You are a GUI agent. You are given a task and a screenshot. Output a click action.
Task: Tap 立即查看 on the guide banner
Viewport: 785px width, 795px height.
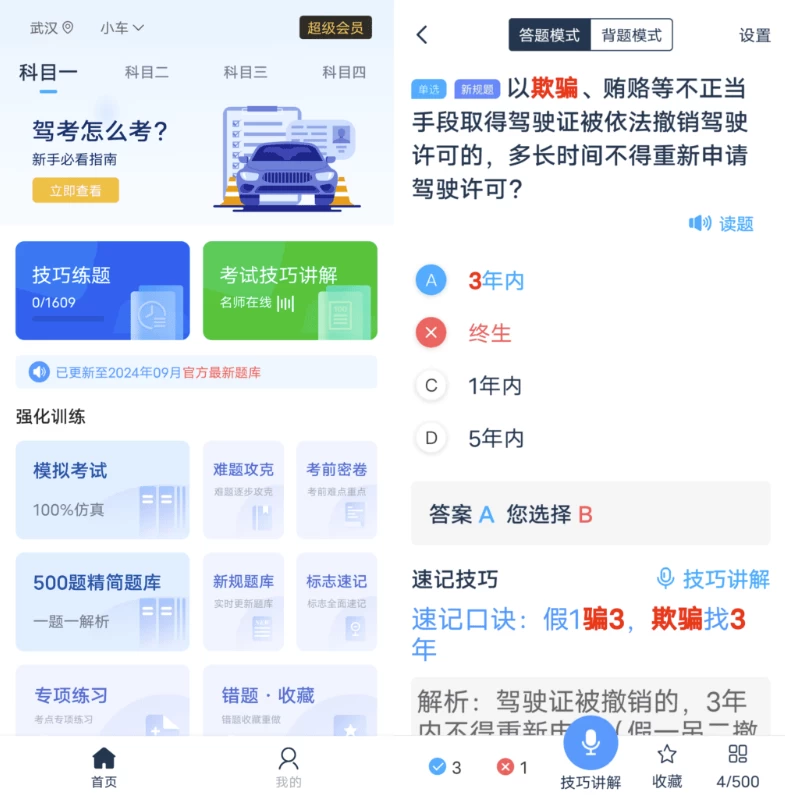point(75,190)
